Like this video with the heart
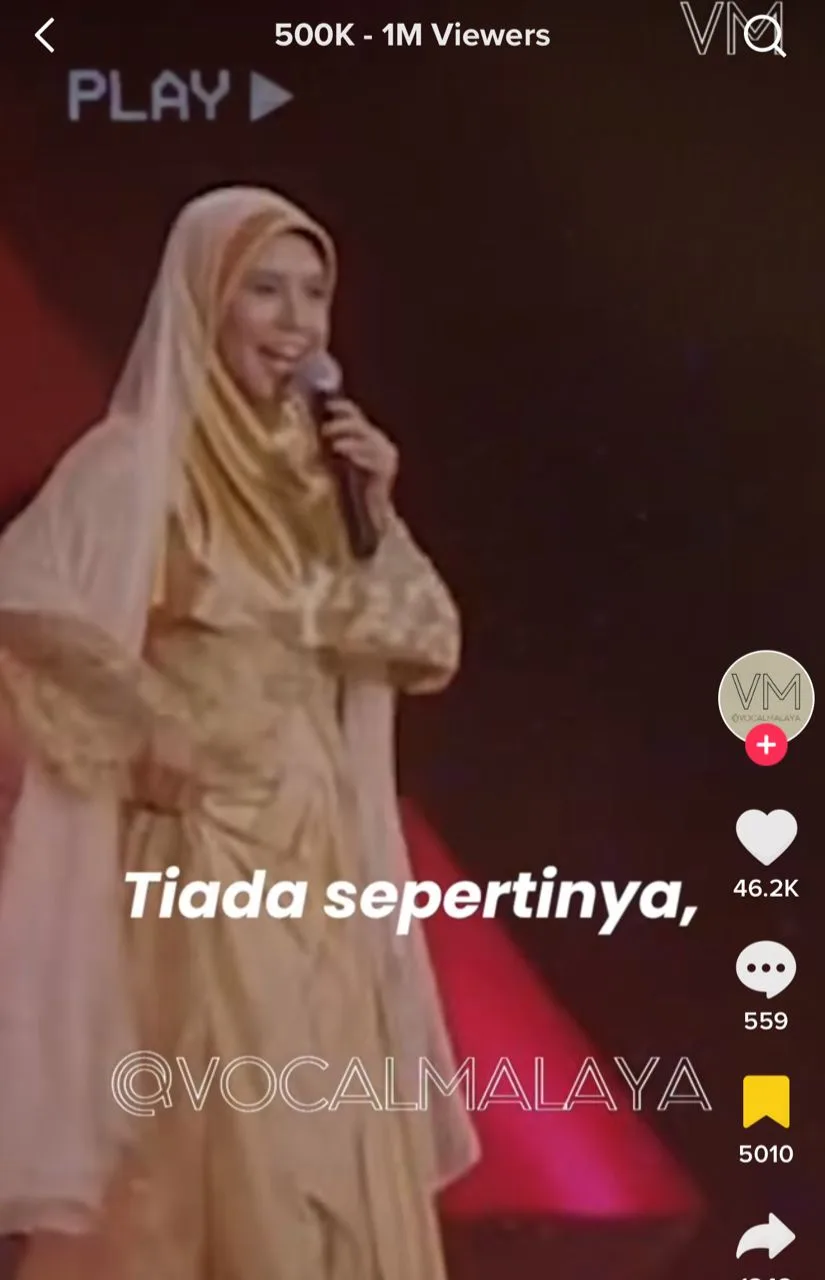 click(766, 838)
